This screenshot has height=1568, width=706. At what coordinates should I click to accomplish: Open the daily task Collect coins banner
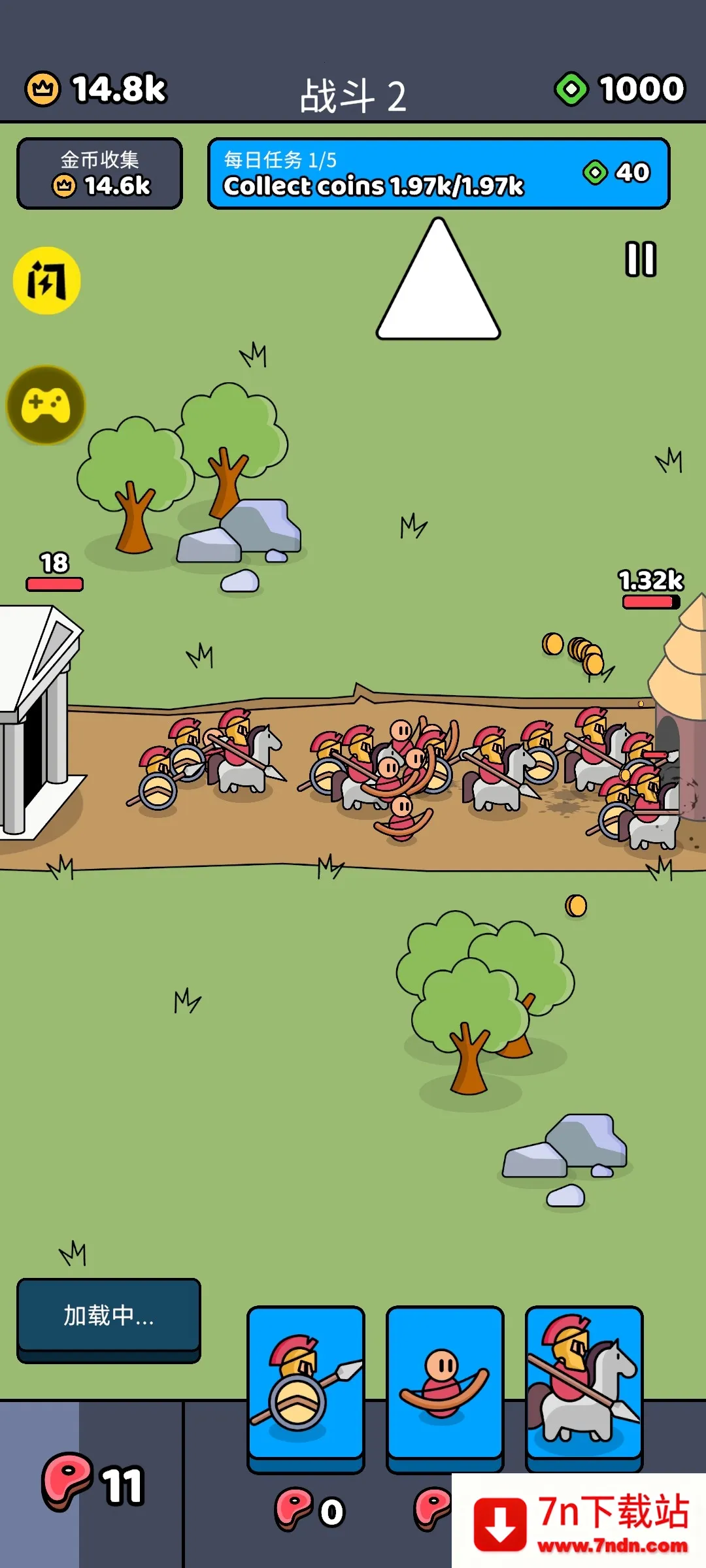pyautogui.click(x=438, y=174)
